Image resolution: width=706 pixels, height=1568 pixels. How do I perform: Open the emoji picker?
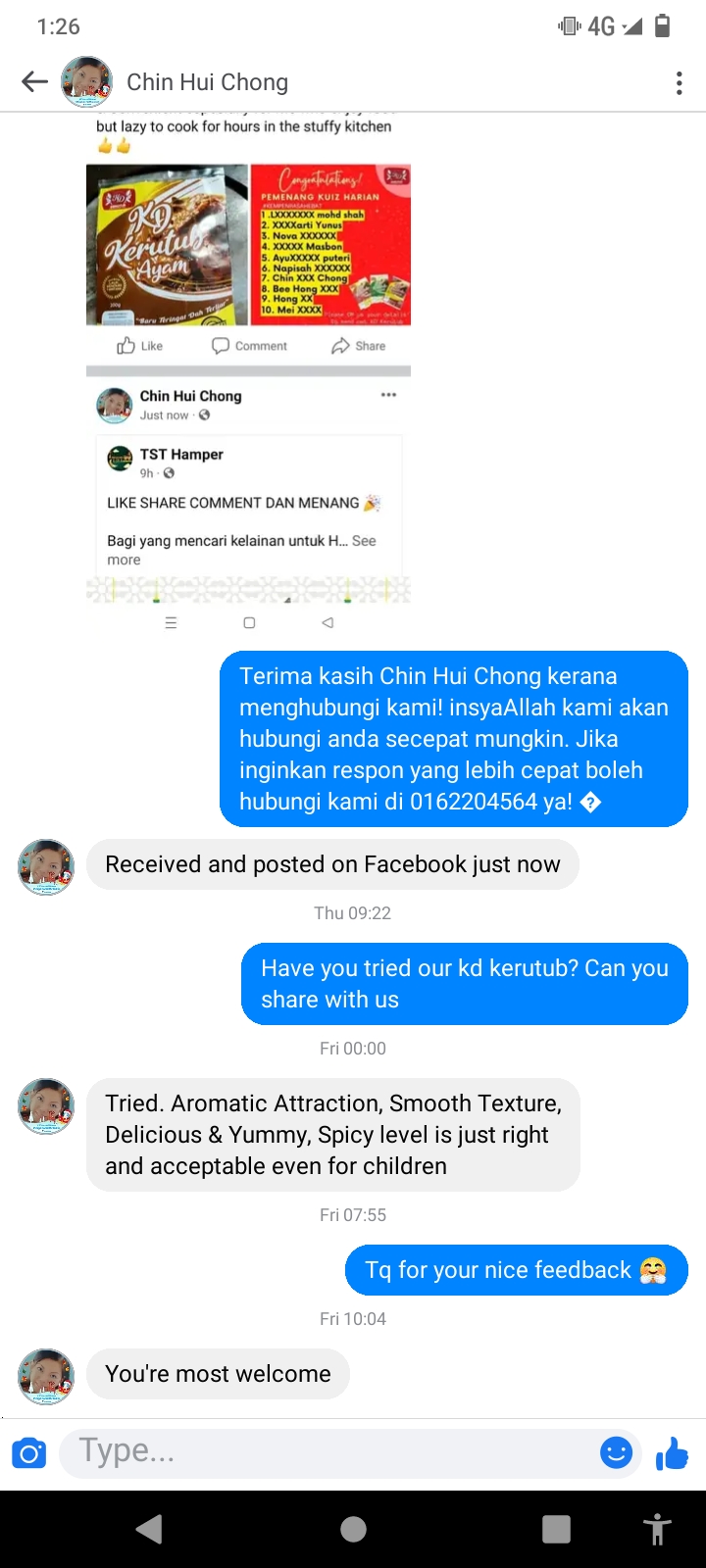click(x=616, y=1452)
